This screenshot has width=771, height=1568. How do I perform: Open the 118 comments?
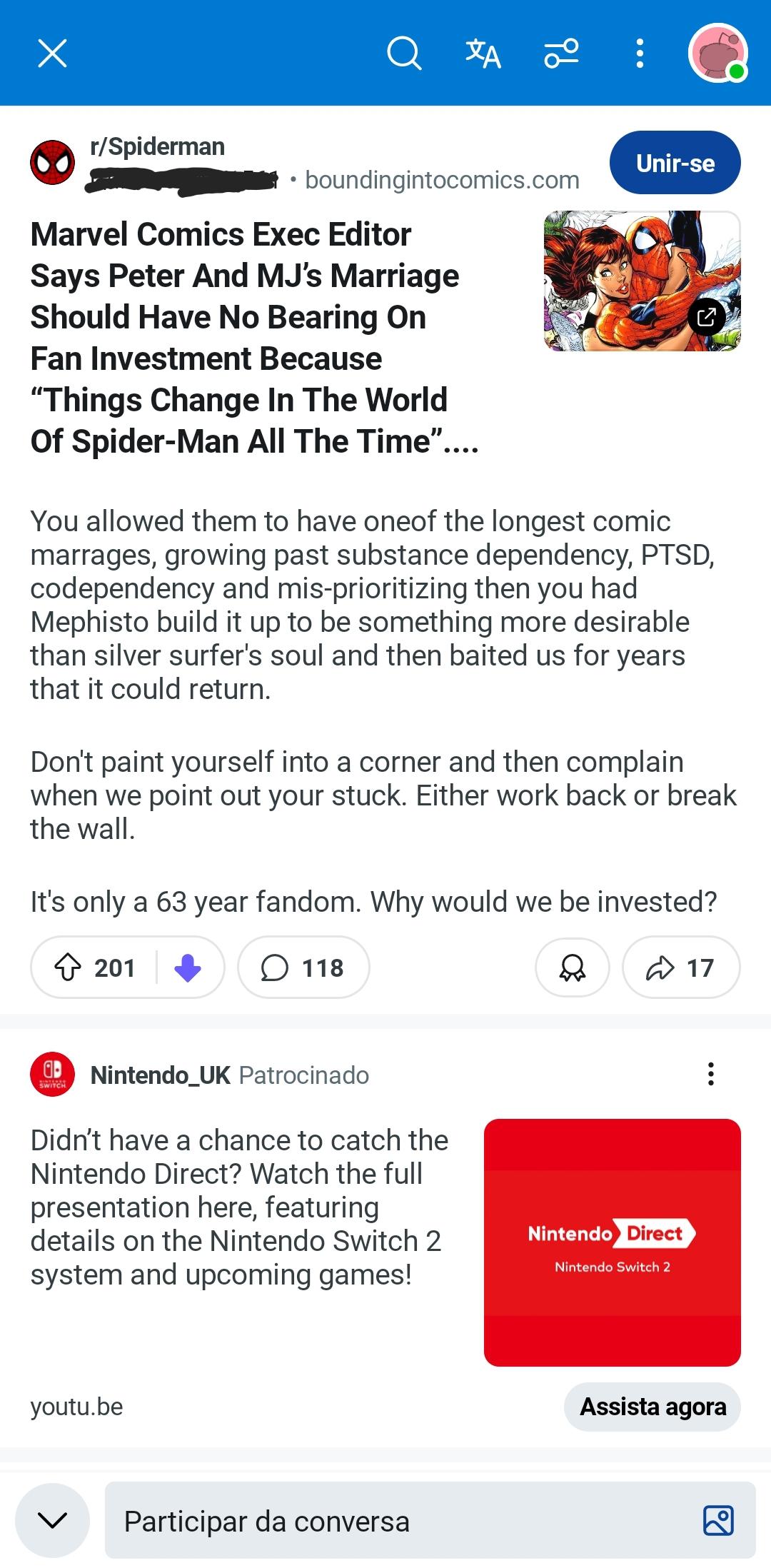click(303, 968)
